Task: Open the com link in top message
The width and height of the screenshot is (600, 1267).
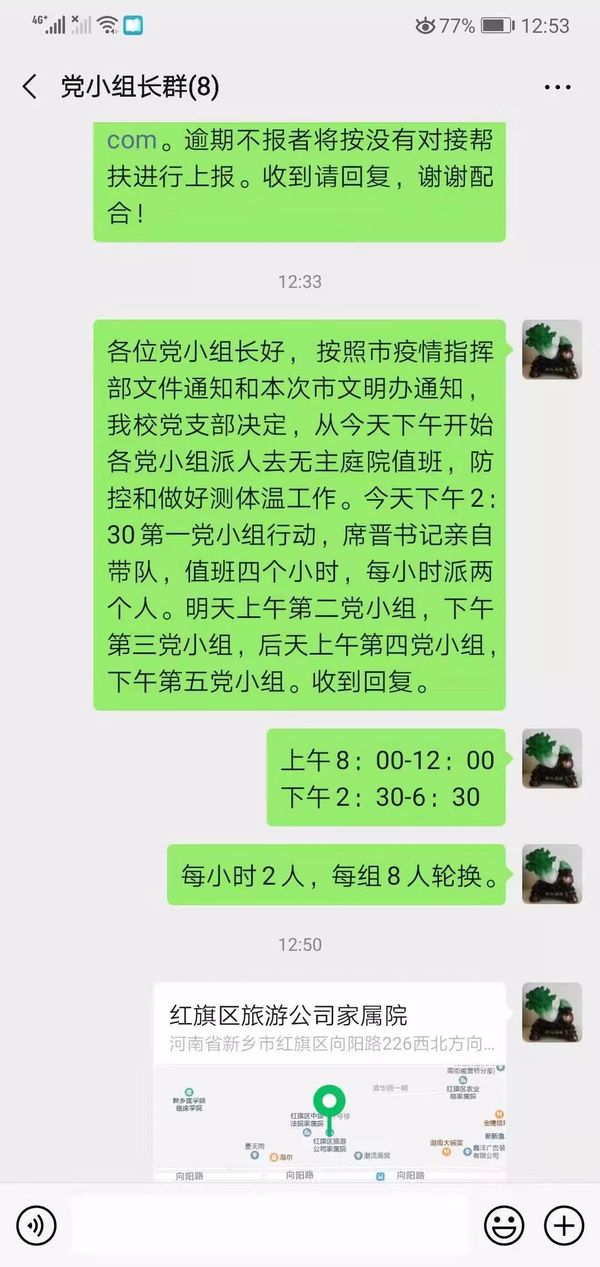Action: tap(131, 139)
